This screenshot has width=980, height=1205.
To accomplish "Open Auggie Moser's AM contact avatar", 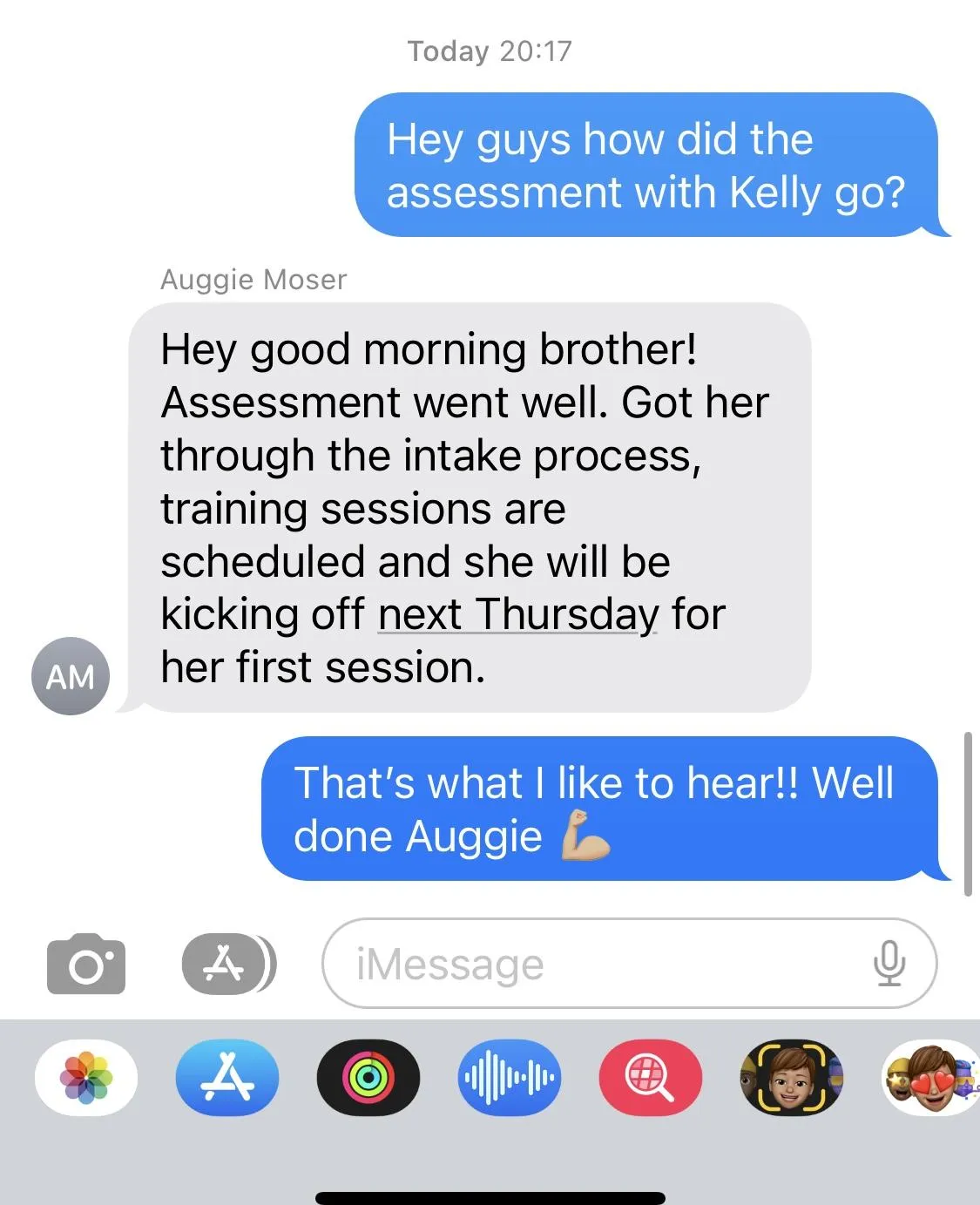I will 71,676.
